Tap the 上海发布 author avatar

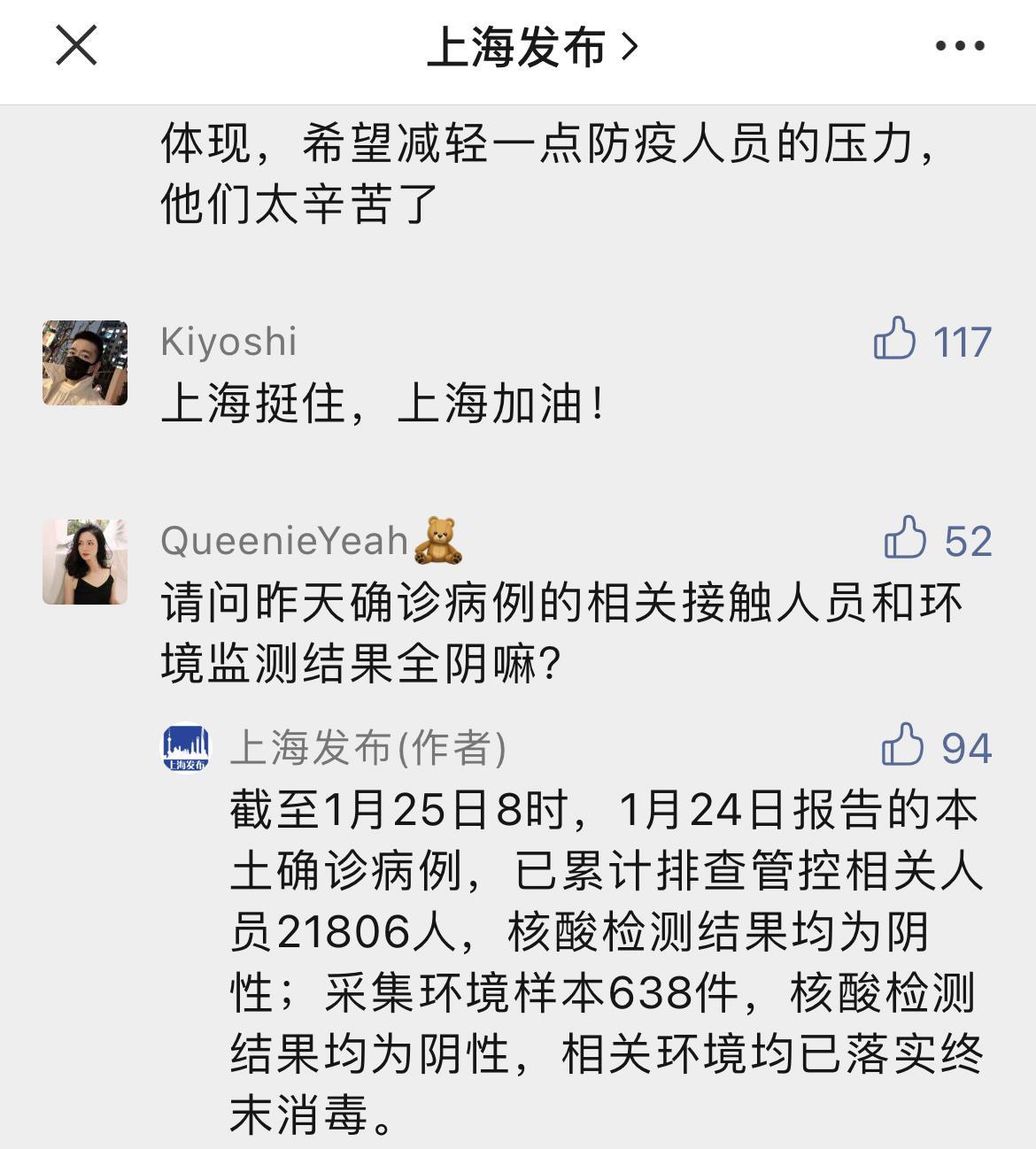point(186,748)
